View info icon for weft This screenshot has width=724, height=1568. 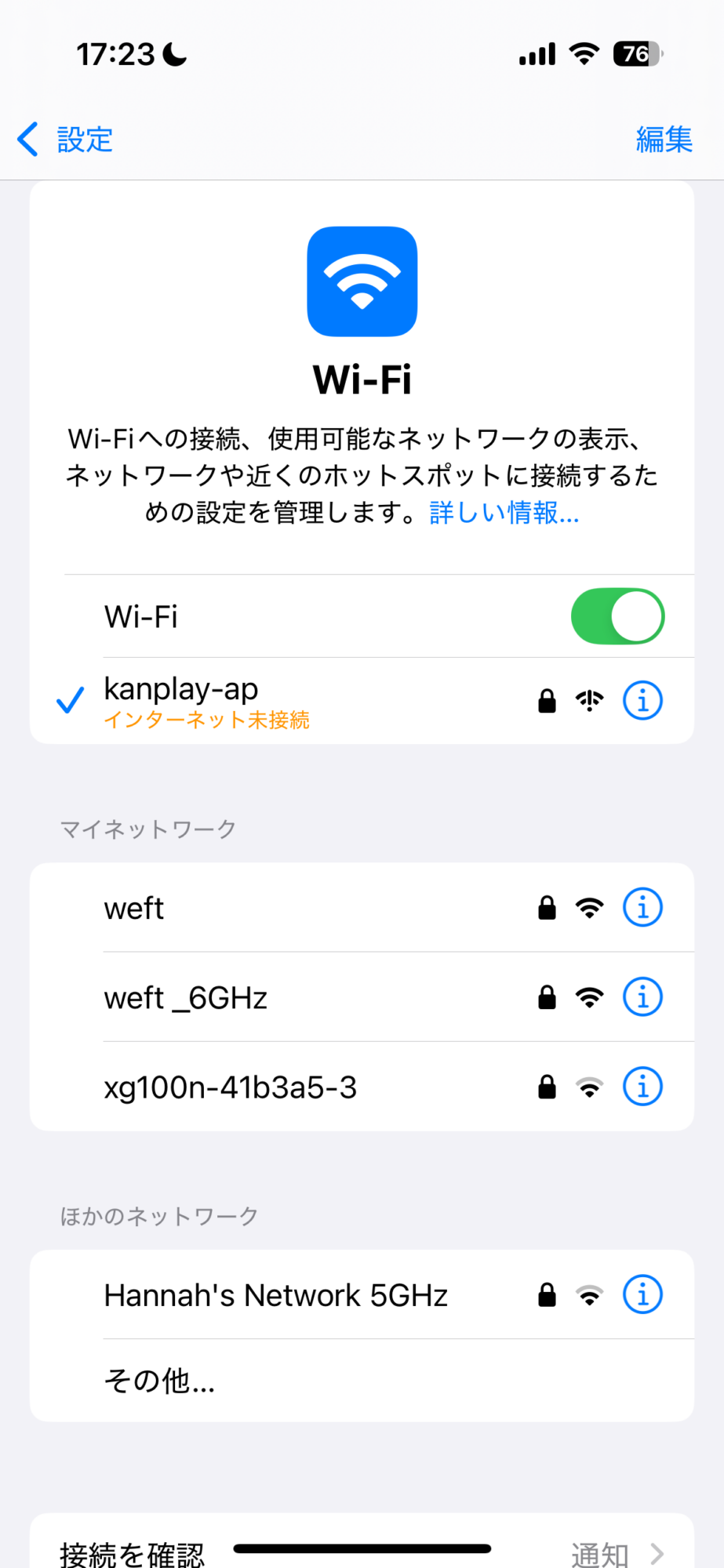pyautogui.click(x=642, y=908)
